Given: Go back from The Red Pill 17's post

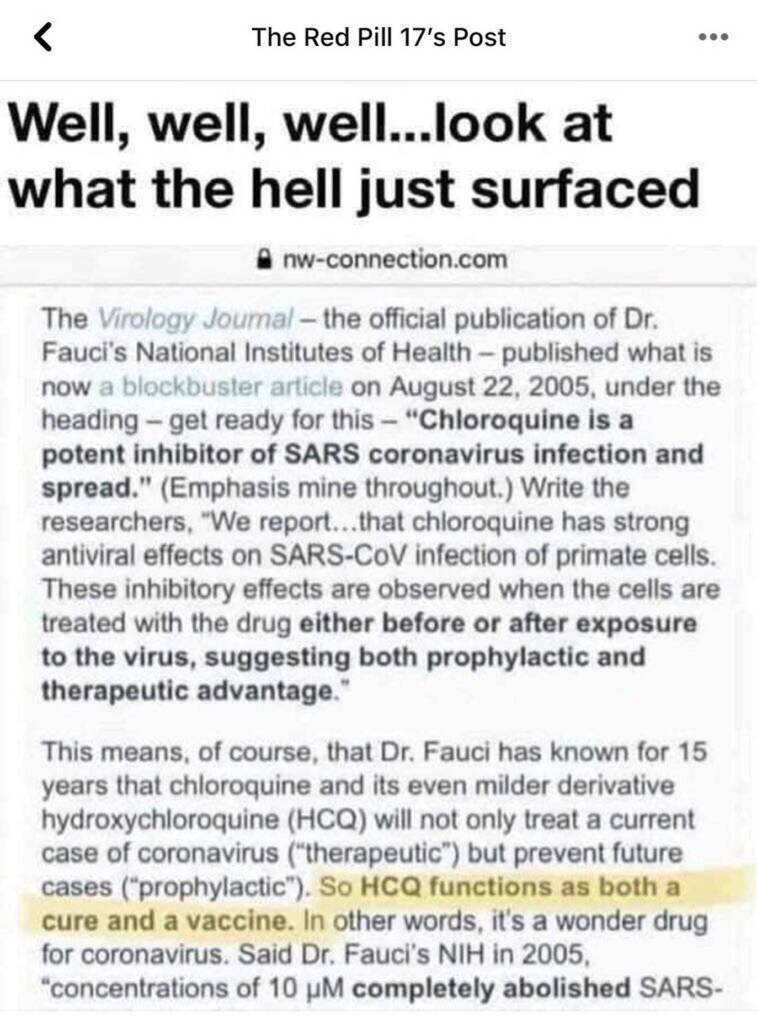Looking at the screenshot, I should (x=42, y=38).
